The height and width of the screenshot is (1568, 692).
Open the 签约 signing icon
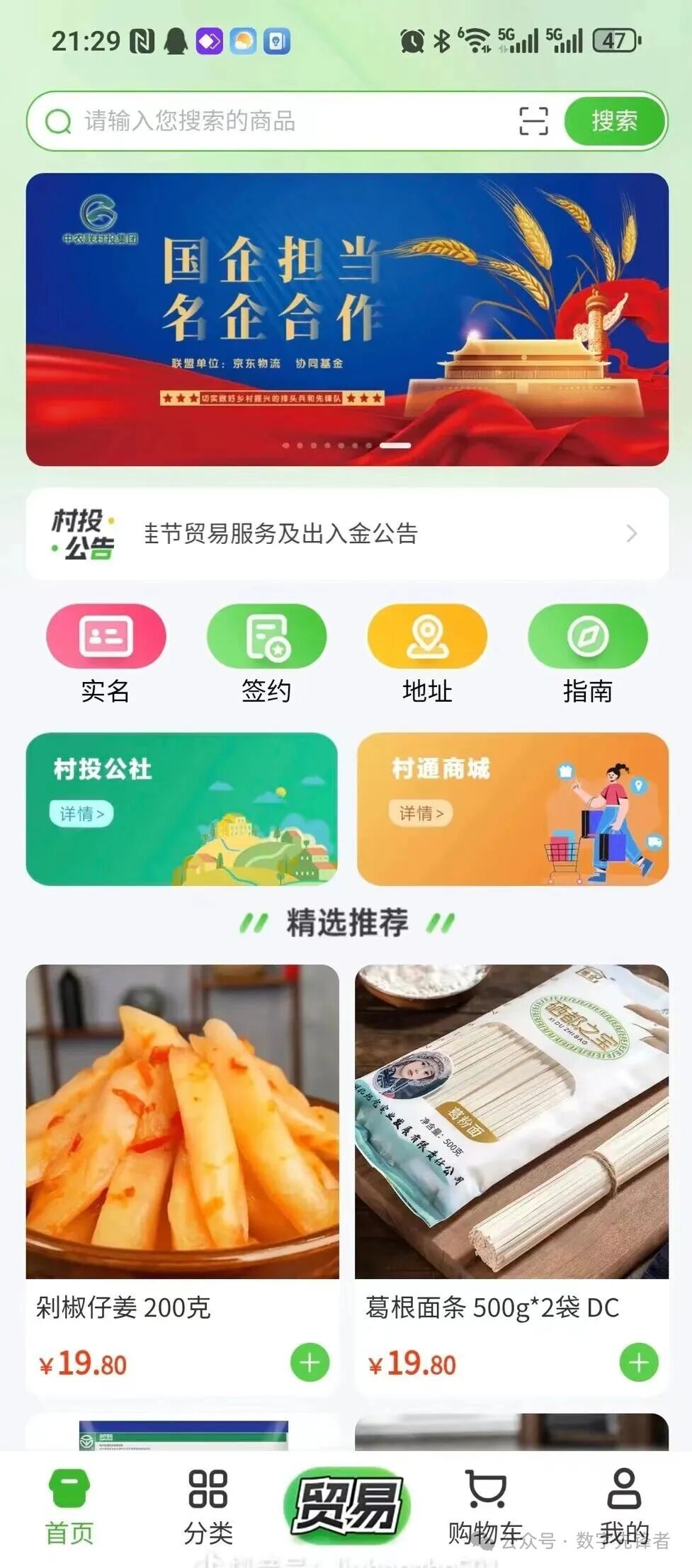266,637
